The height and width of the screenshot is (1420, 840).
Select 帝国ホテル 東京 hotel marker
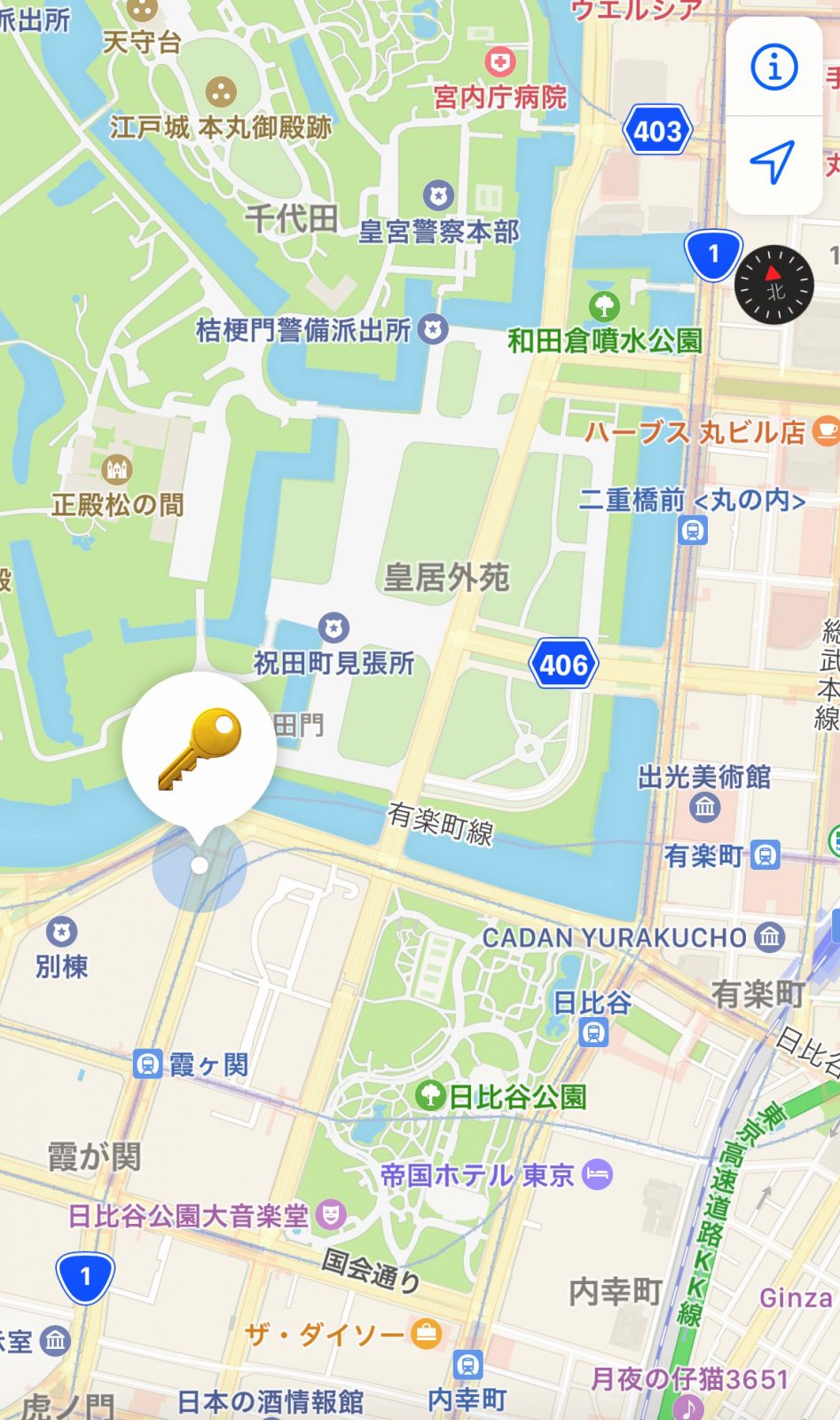598,1175
